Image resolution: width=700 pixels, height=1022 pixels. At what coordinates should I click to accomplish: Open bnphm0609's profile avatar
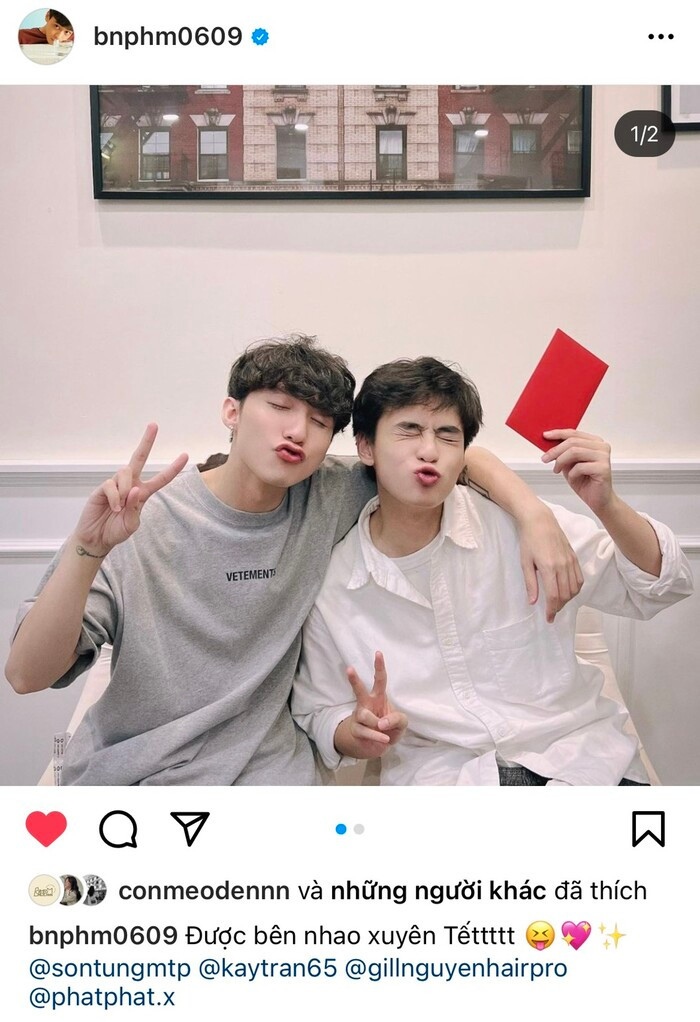click(46, 37)
